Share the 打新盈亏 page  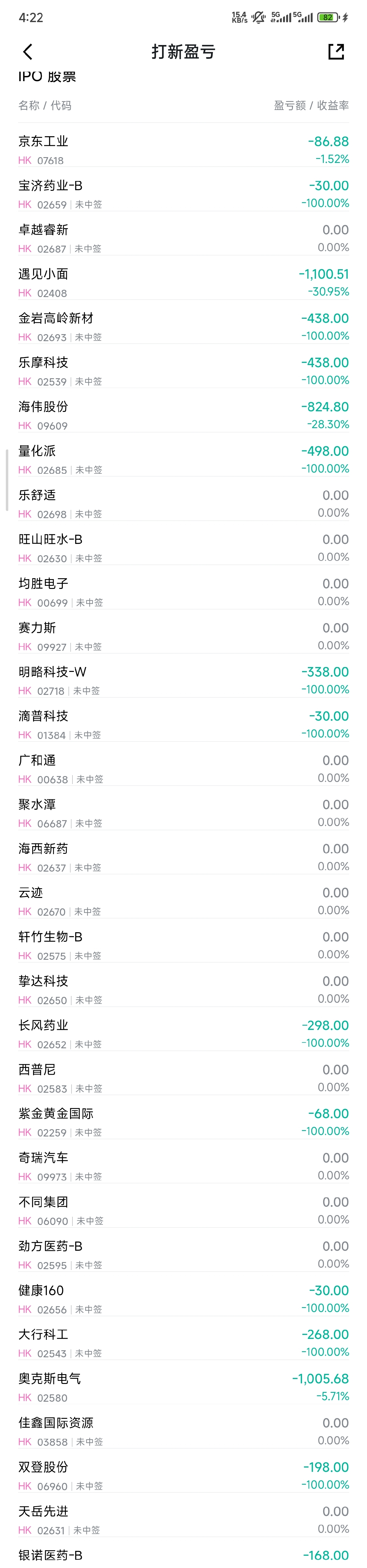[336, 52]
